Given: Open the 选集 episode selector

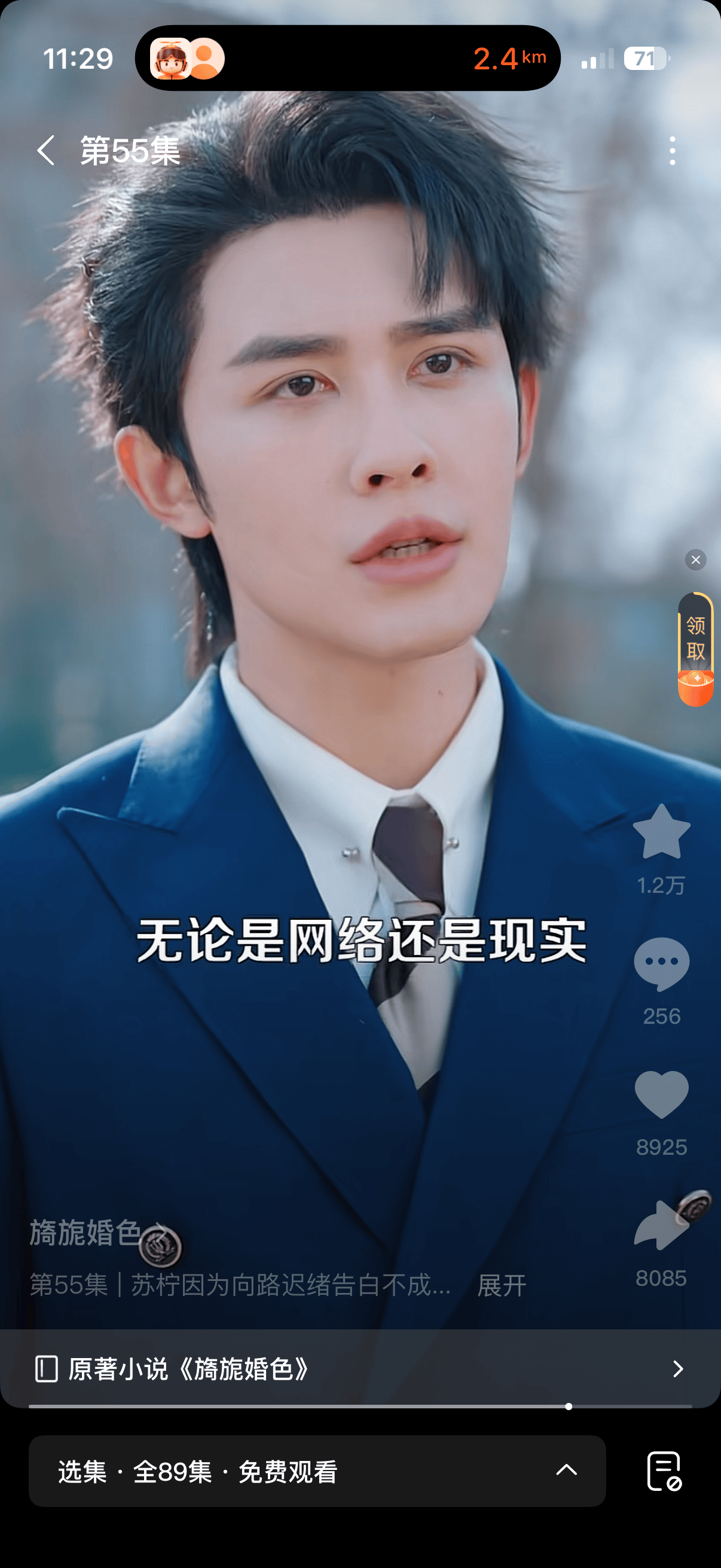Looking at the screenshot, I should click(317, 1471).
